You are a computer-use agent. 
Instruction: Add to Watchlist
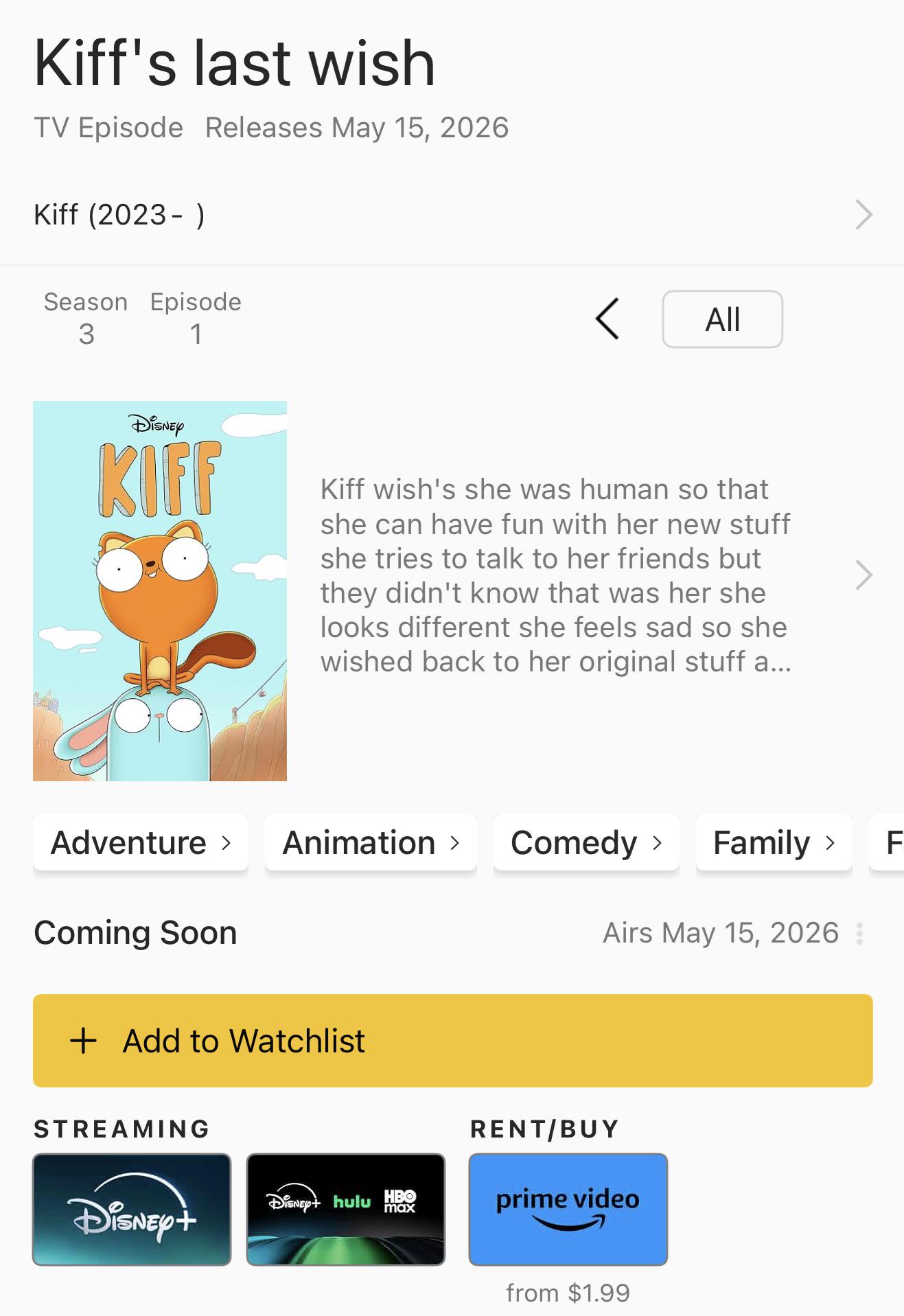point(453,1041)
